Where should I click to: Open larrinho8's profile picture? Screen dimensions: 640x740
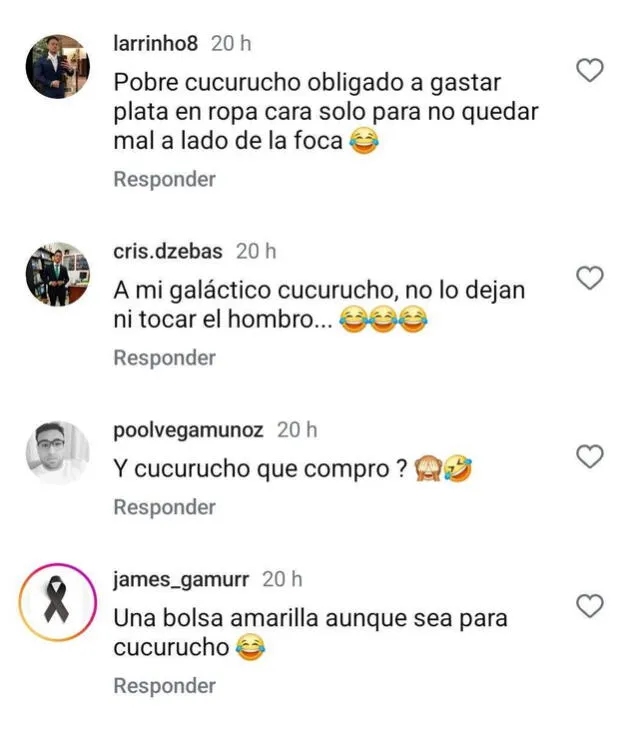[x=57, y=67]
